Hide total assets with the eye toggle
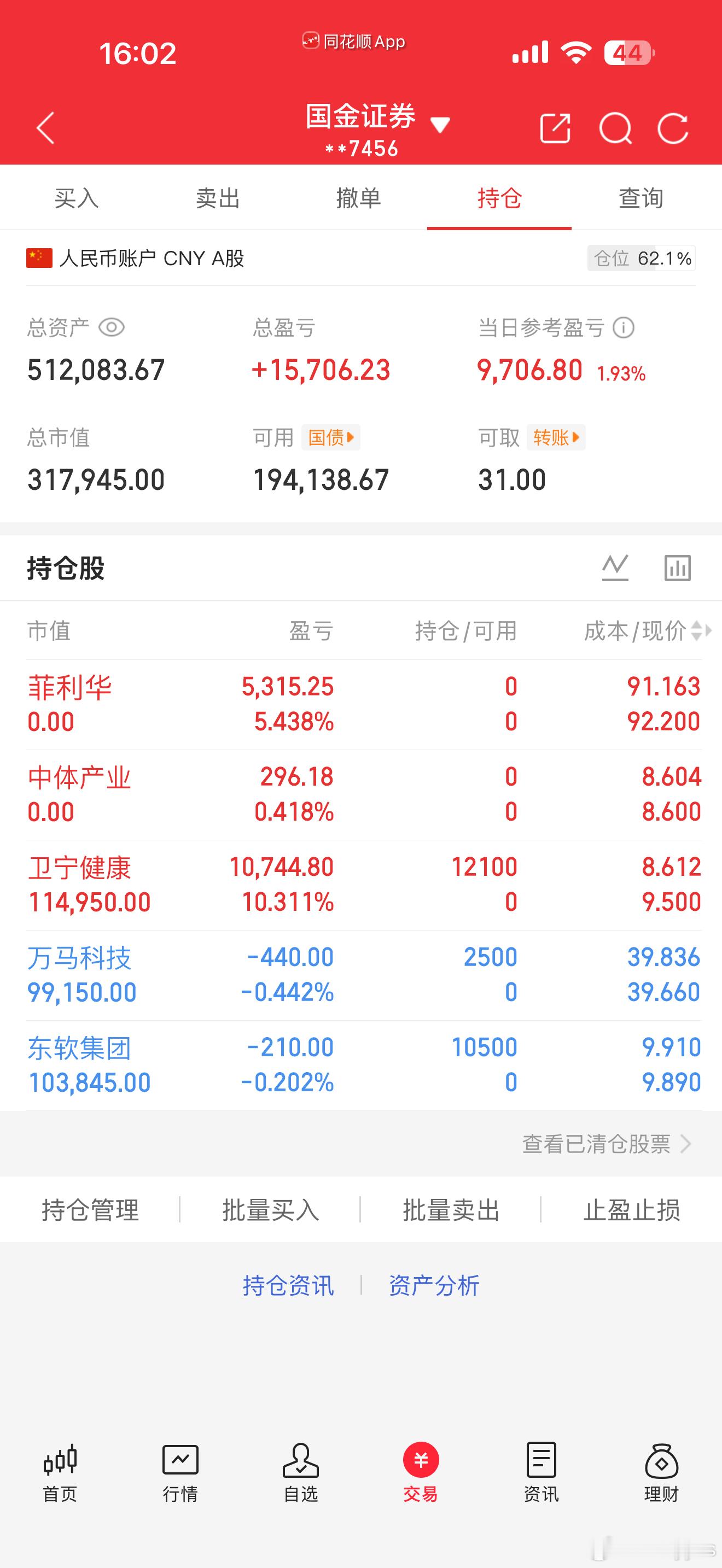 (x=112, y=327)
